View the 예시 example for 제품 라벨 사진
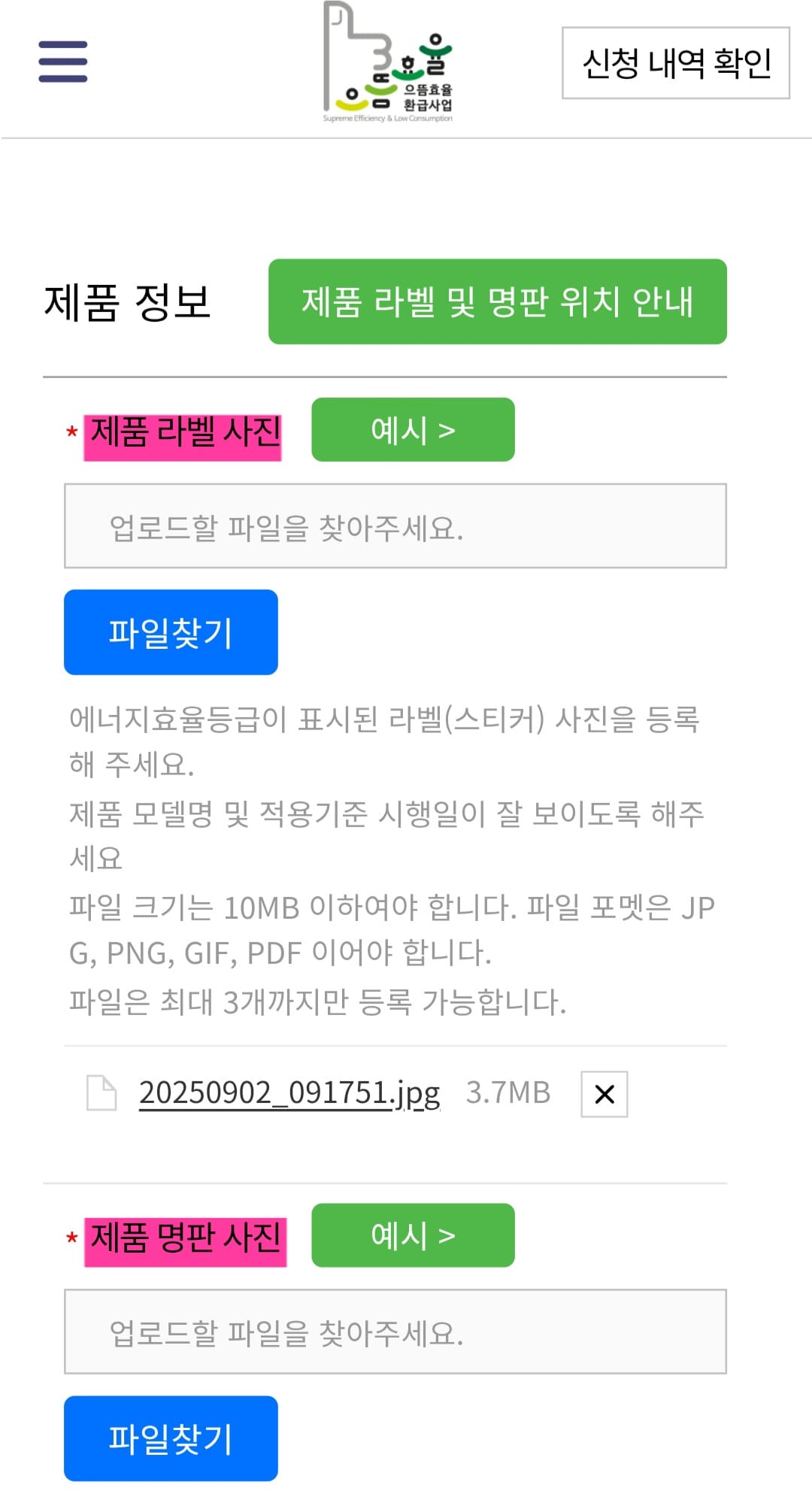The width and height of the screenshot is (812, 1497). pyautogui.click(x=412, y=430)
